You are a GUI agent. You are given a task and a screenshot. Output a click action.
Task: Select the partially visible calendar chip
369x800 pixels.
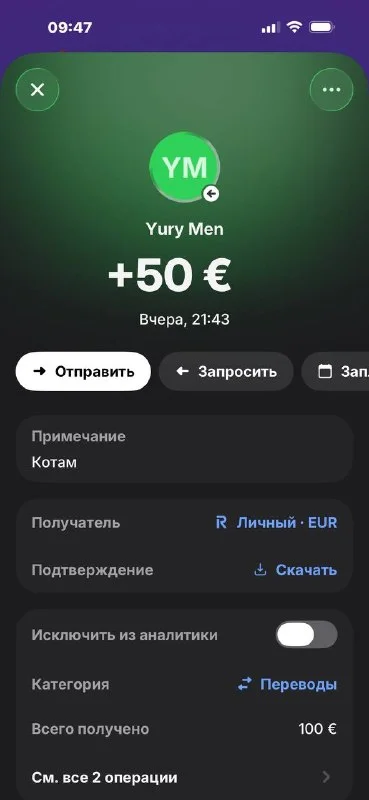pos(335,371)
